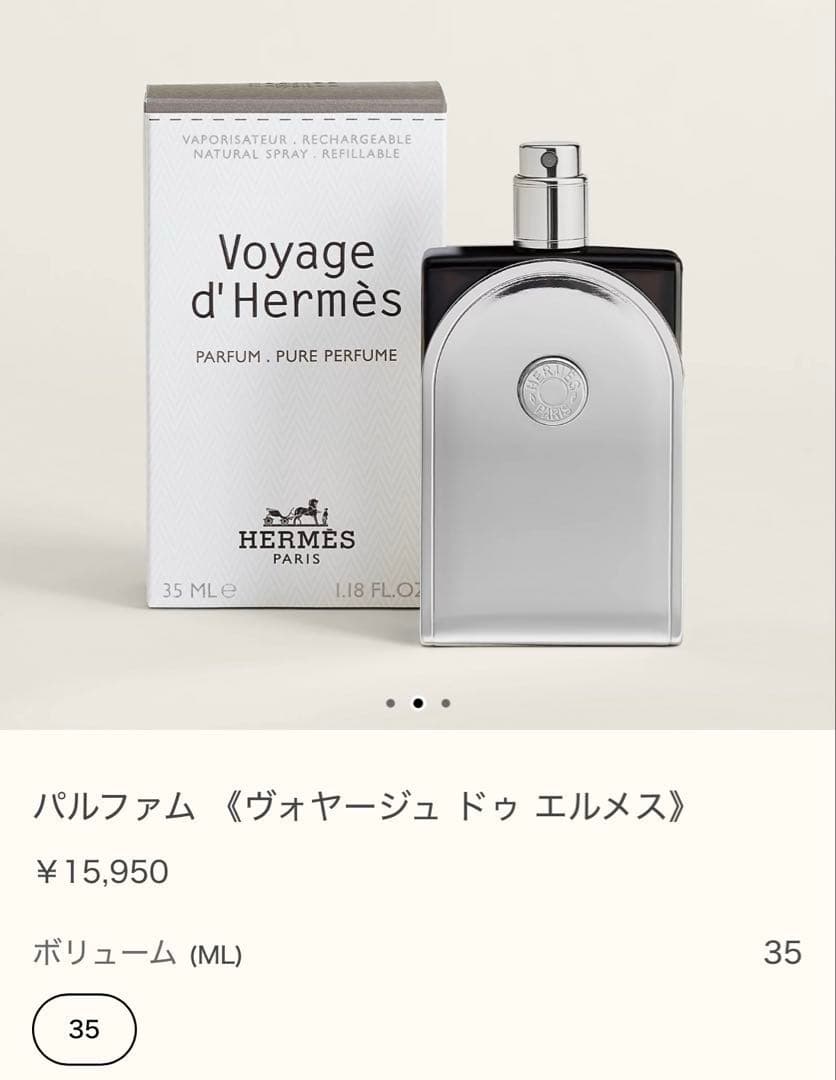Jump to the third image indicator dot
Image resolution: width=836 pixels, height=1080 pixels.
[446, 703]
